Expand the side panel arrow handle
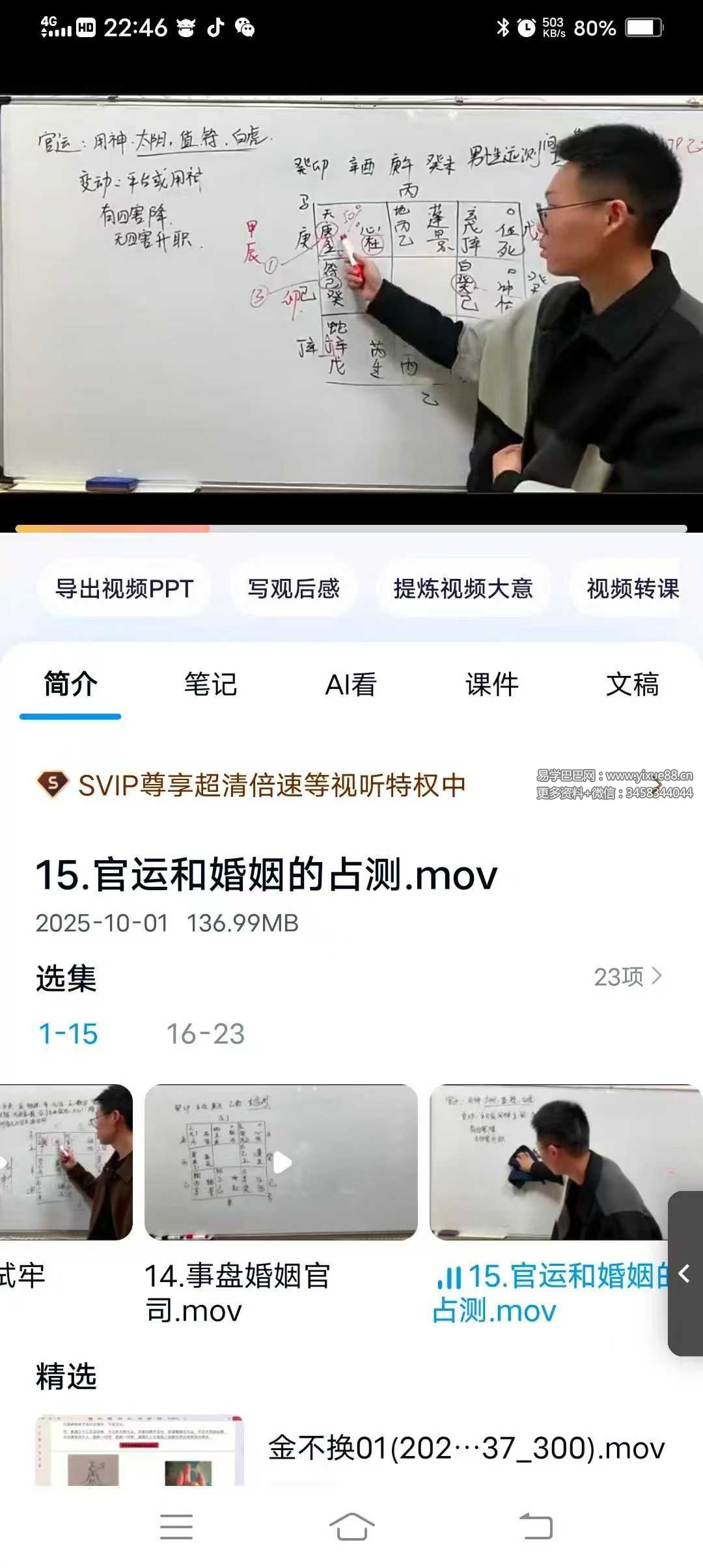Image resolution: width=703 pixels, height=1568 pixels. 685,1274
